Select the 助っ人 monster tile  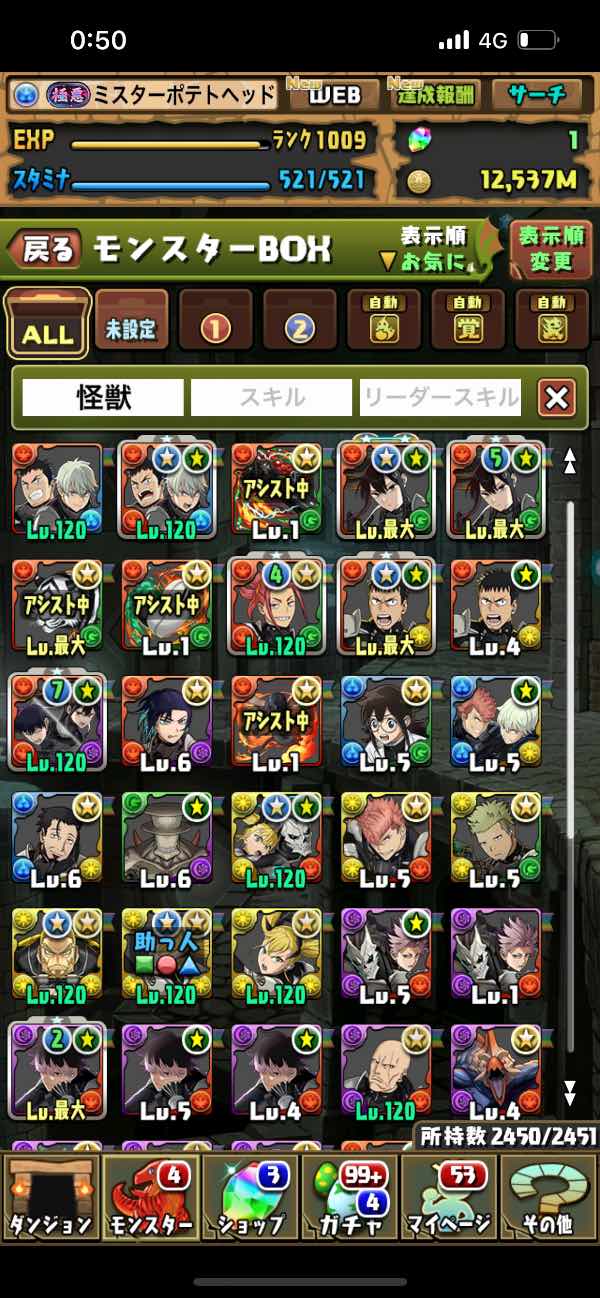[167, 956]
